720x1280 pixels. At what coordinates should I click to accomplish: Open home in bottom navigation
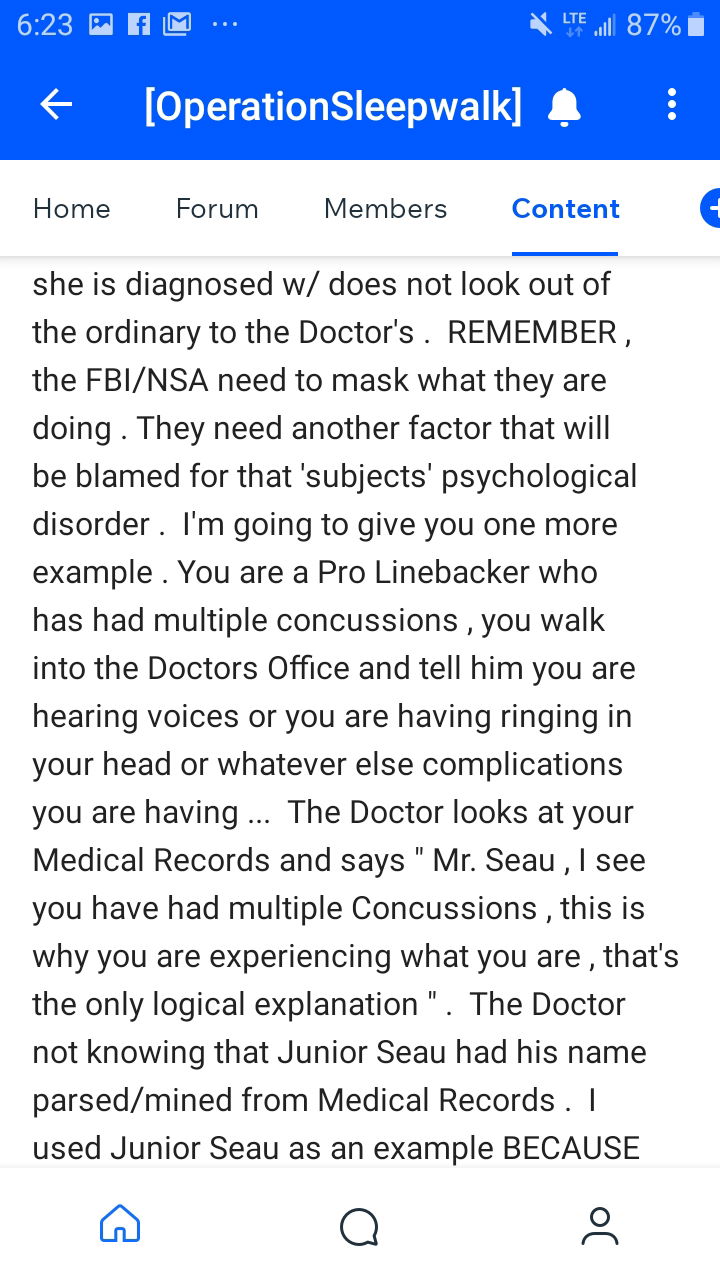[120, 1225]
